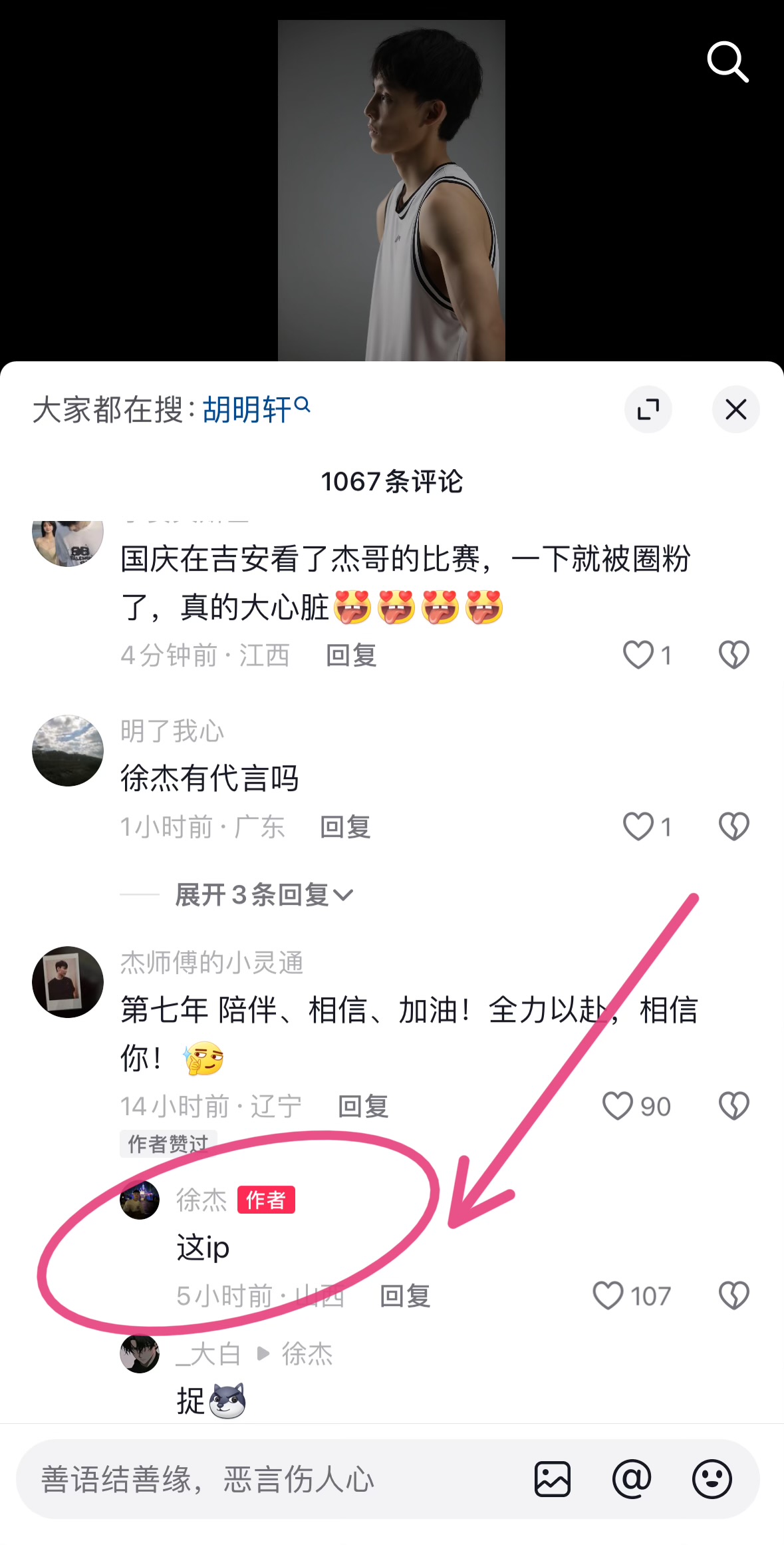The height and width of the screenshot is (1545, 784).
Task: Open the search magnifier icon
Action: pyautogui.click(x=727, y=62)
